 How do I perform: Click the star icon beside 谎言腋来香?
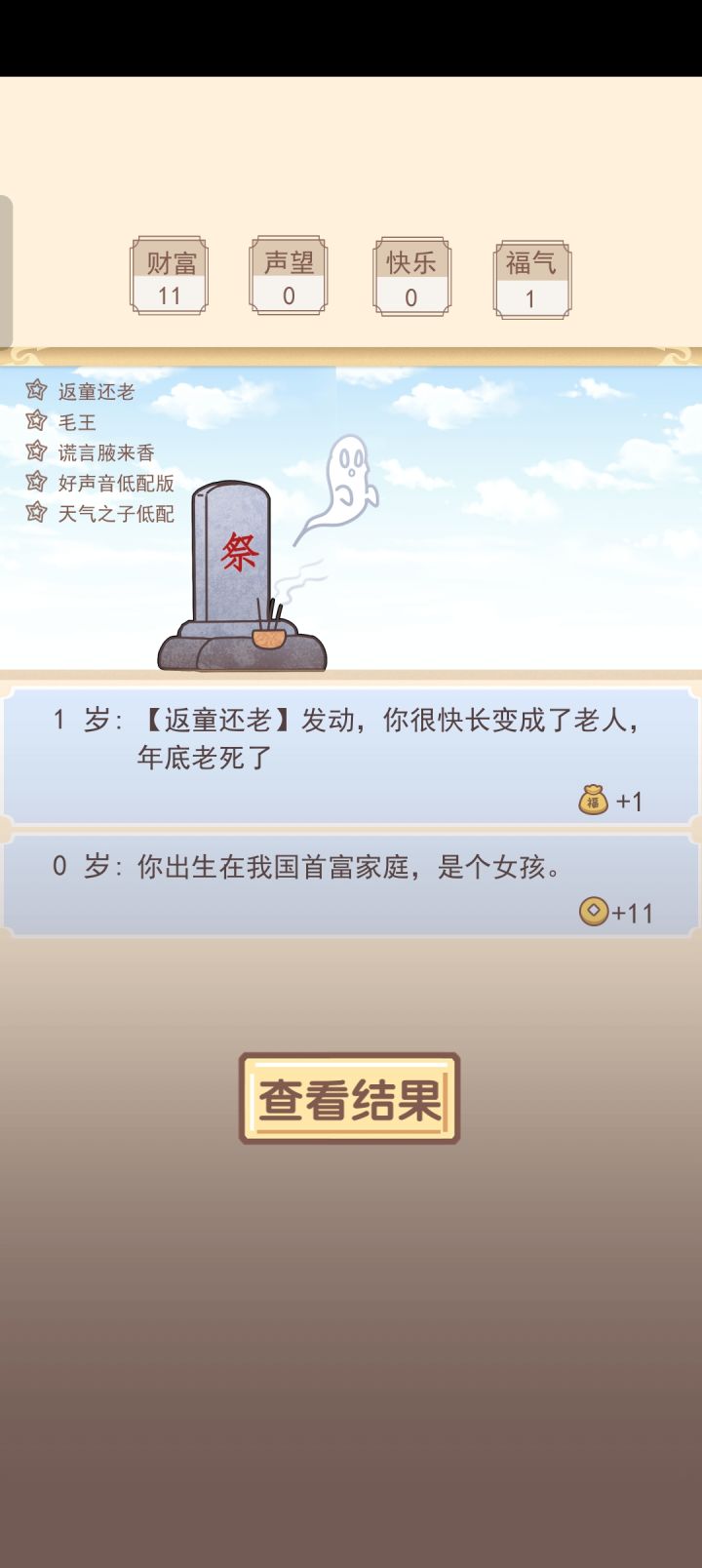[x=36, y=452]
